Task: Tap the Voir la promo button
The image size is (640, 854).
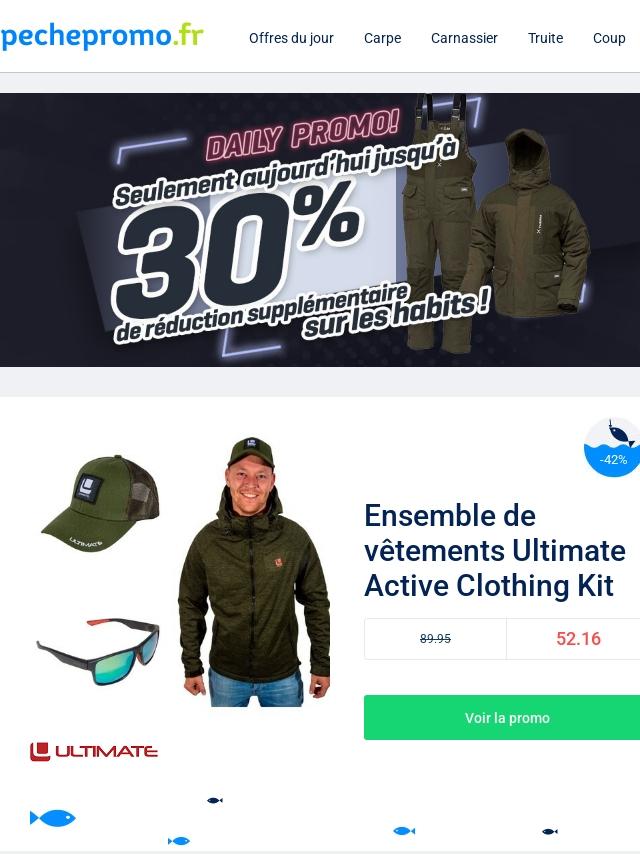Action: 506,718
